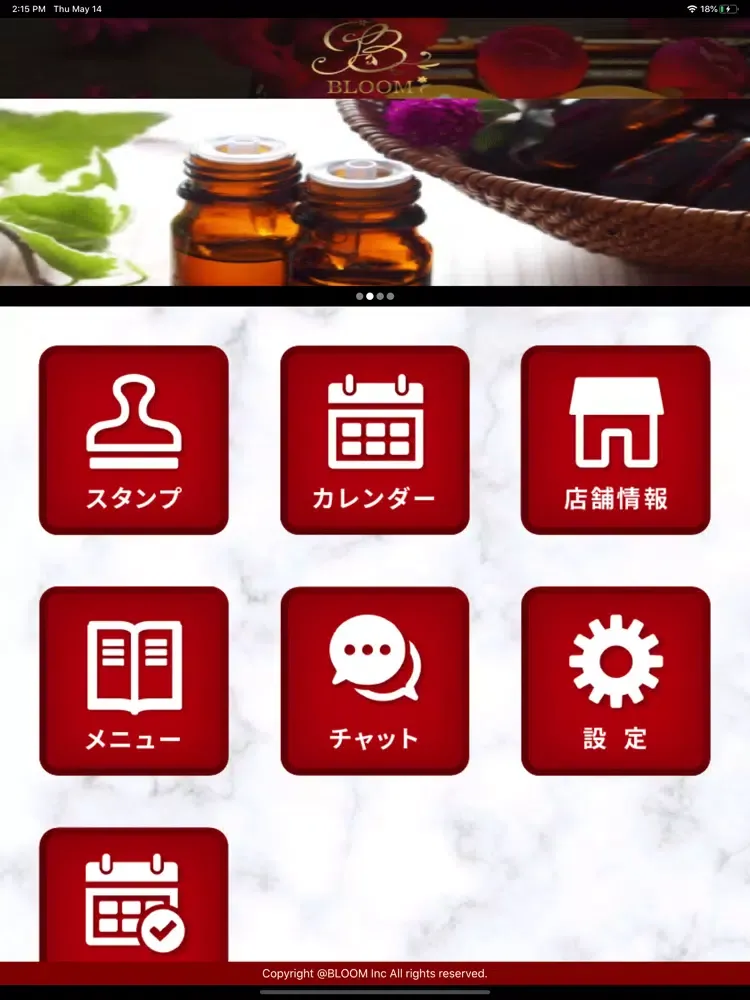The width and height of the screenshot is (750, 1000).
Task: Open the メニュー menu book tile
Action: point(133,680)
